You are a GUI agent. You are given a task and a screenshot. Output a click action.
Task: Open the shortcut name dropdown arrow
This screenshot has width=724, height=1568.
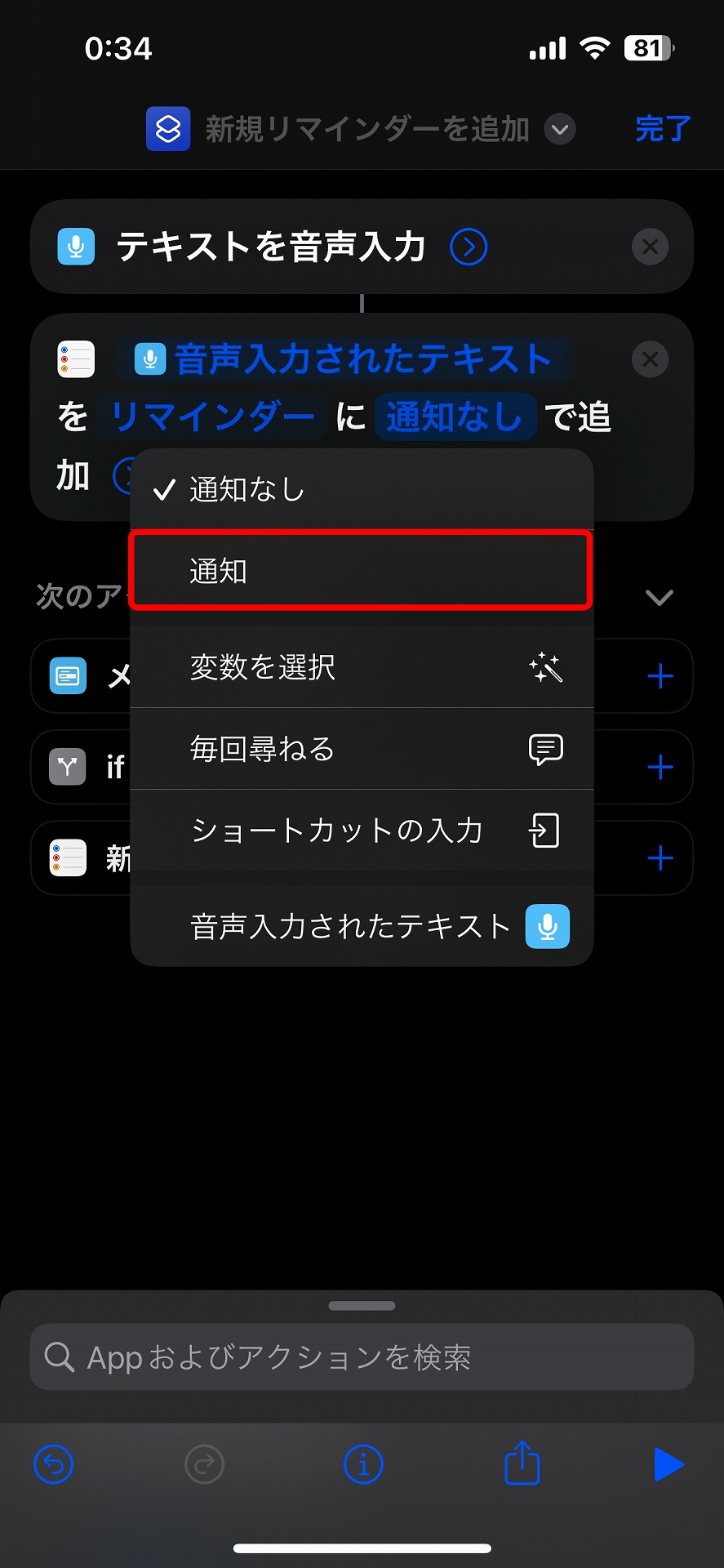[560, 129]
